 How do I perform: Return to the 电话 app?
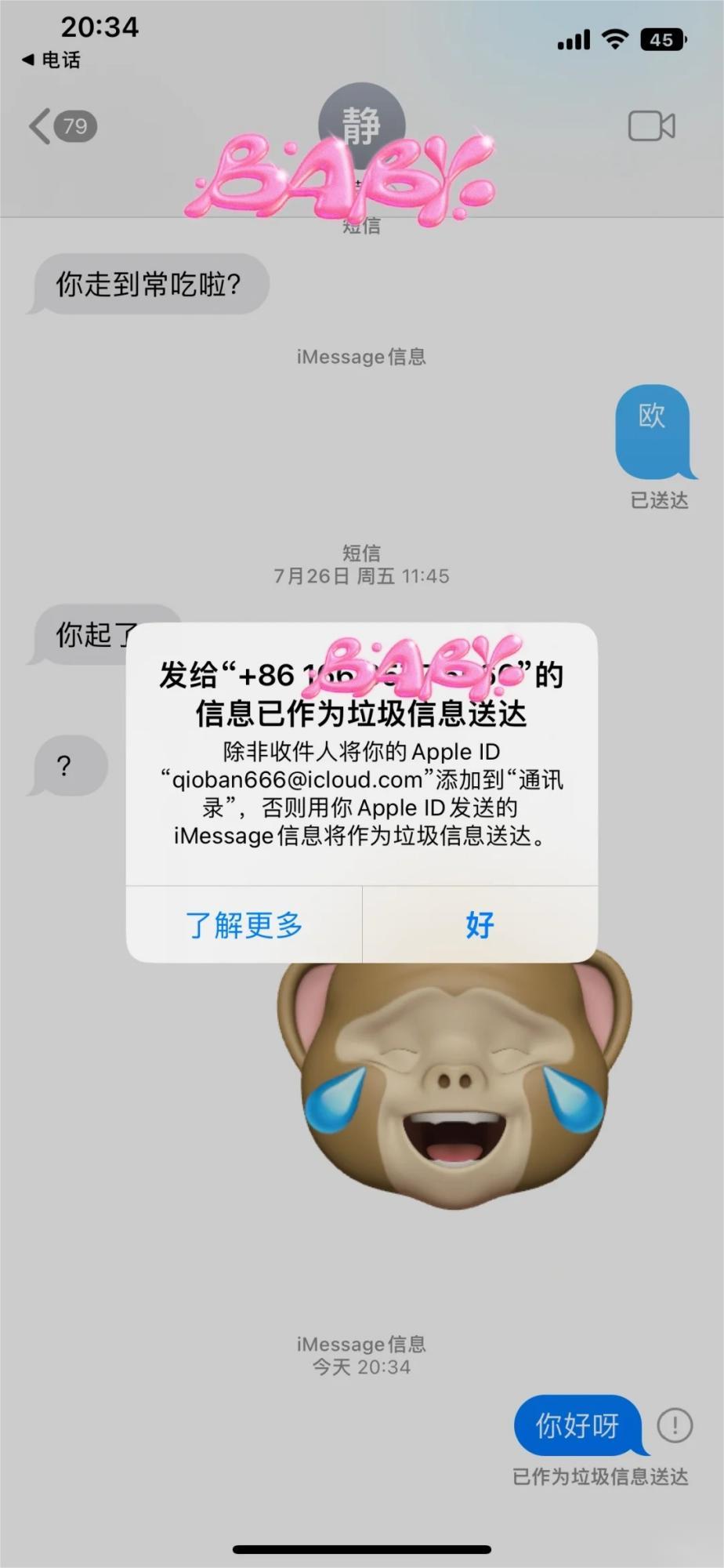click(52, 60)
